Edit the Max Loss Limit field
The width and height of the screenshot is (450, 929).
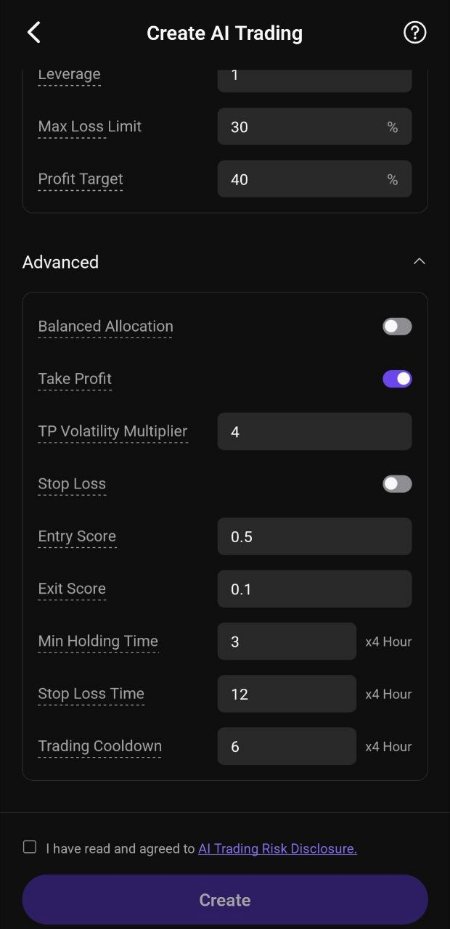[x=314, y=126]
